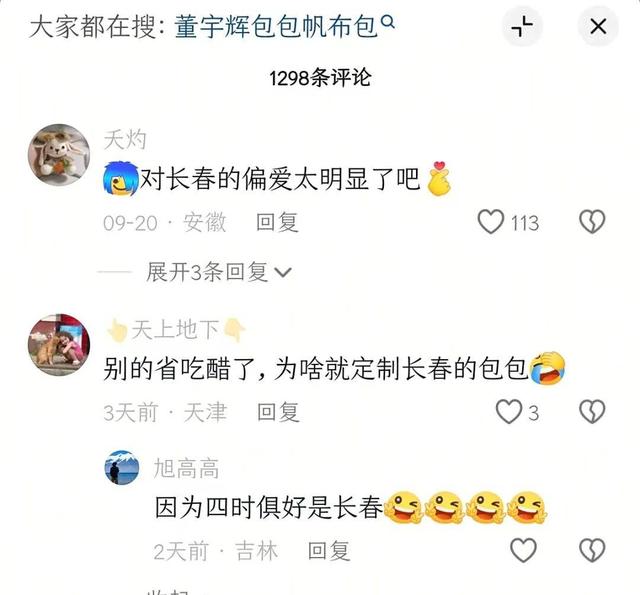This screenshot has height=595, width=640.
Task: Open 旭高高's profile avatar
Action: pos(121,467)
